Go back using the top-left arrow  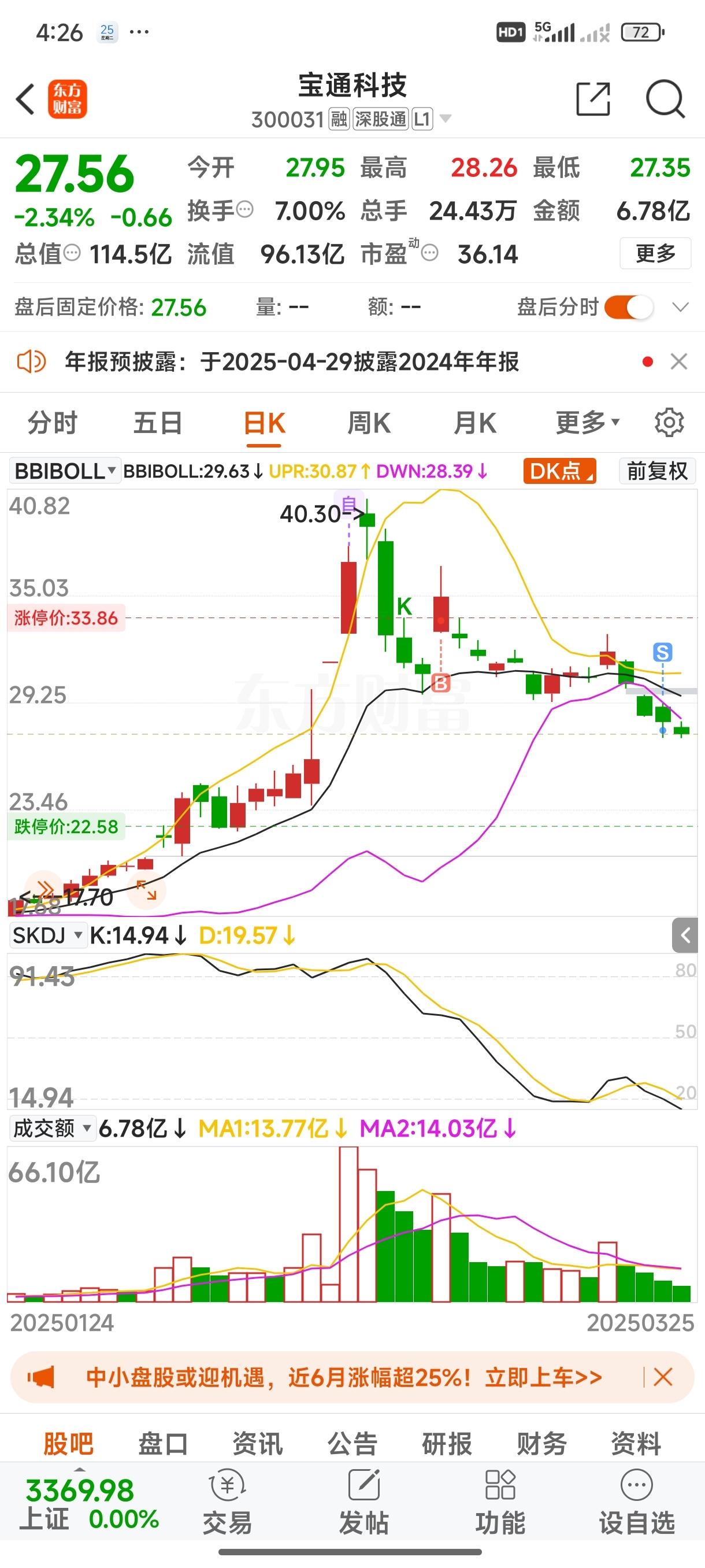click(25, 99)
